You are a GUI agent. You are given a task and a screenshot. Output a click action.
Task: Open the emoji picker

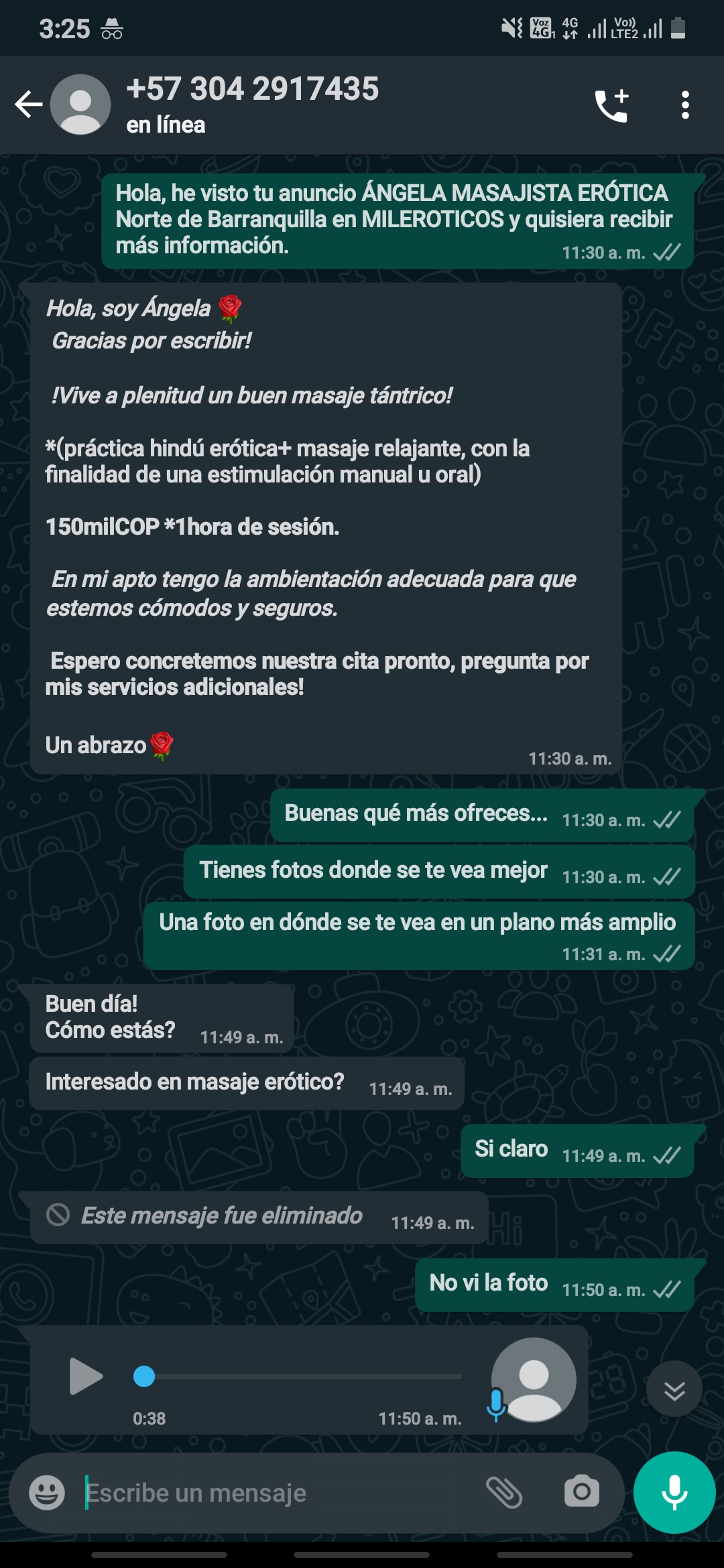point(47,1493)
